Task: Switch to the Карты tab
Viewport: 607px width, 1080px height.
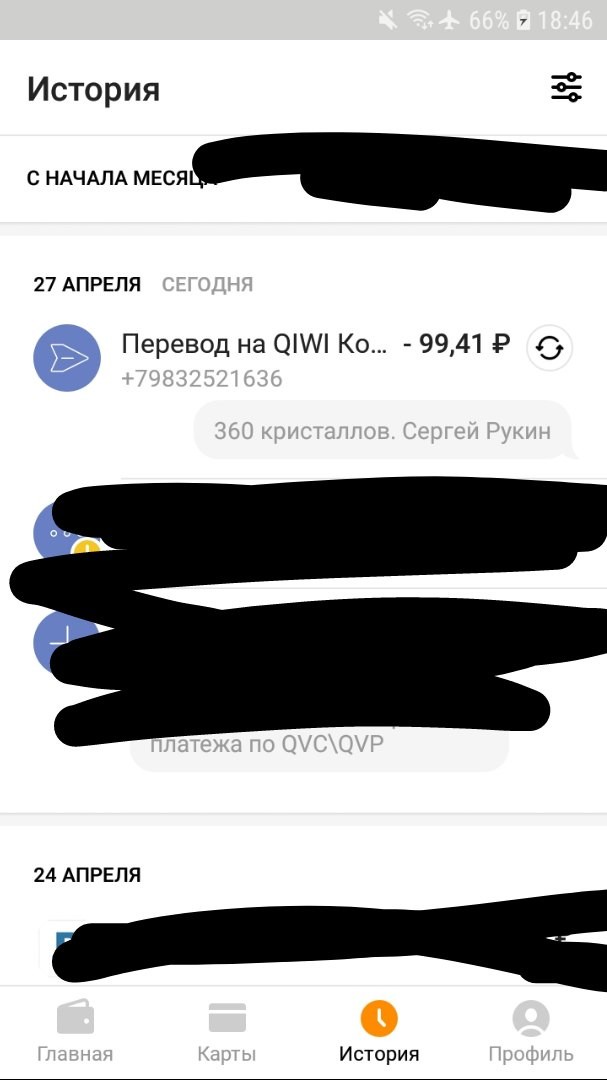Action: (x=227, y=1033)
